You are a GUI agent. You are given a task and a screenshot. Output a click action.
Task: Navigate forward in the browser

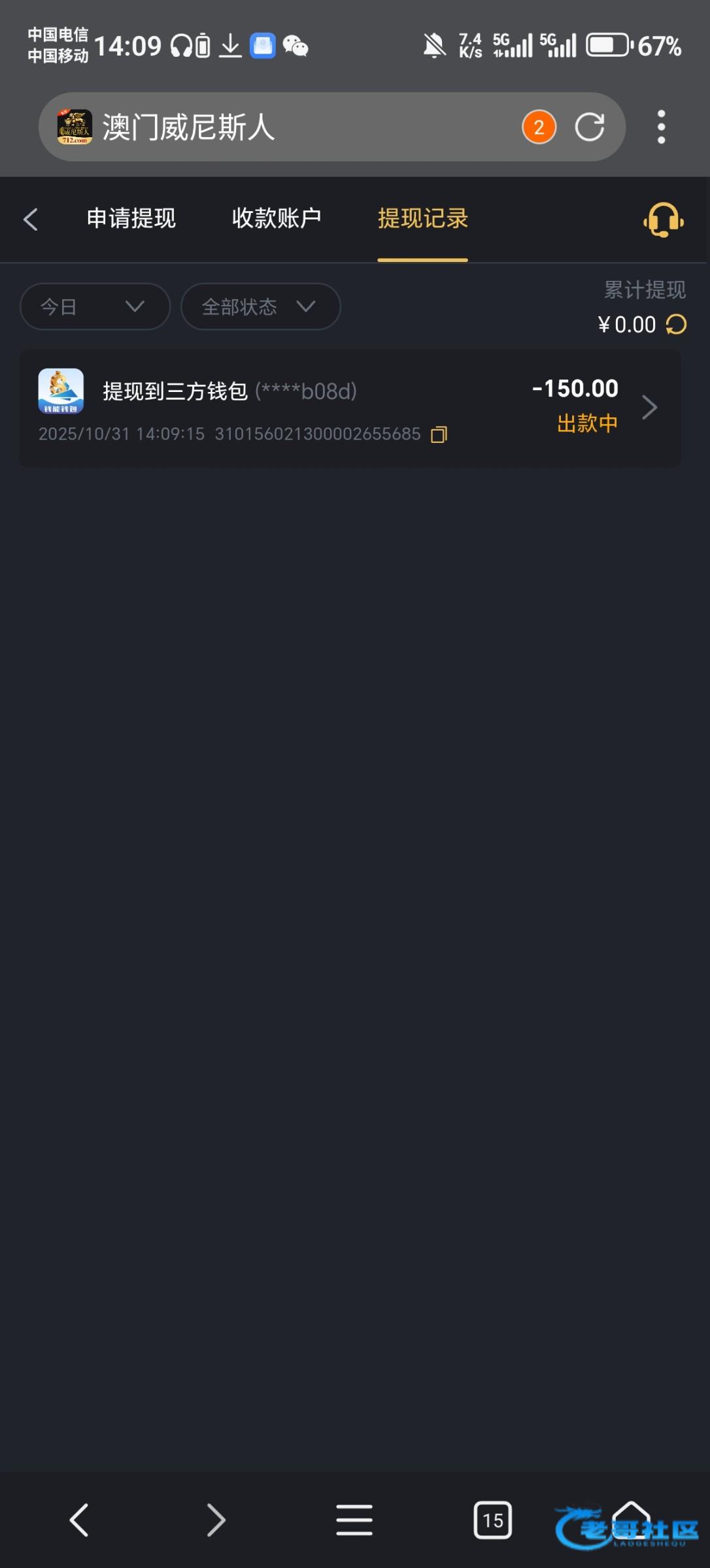(x=216, y=1520)
